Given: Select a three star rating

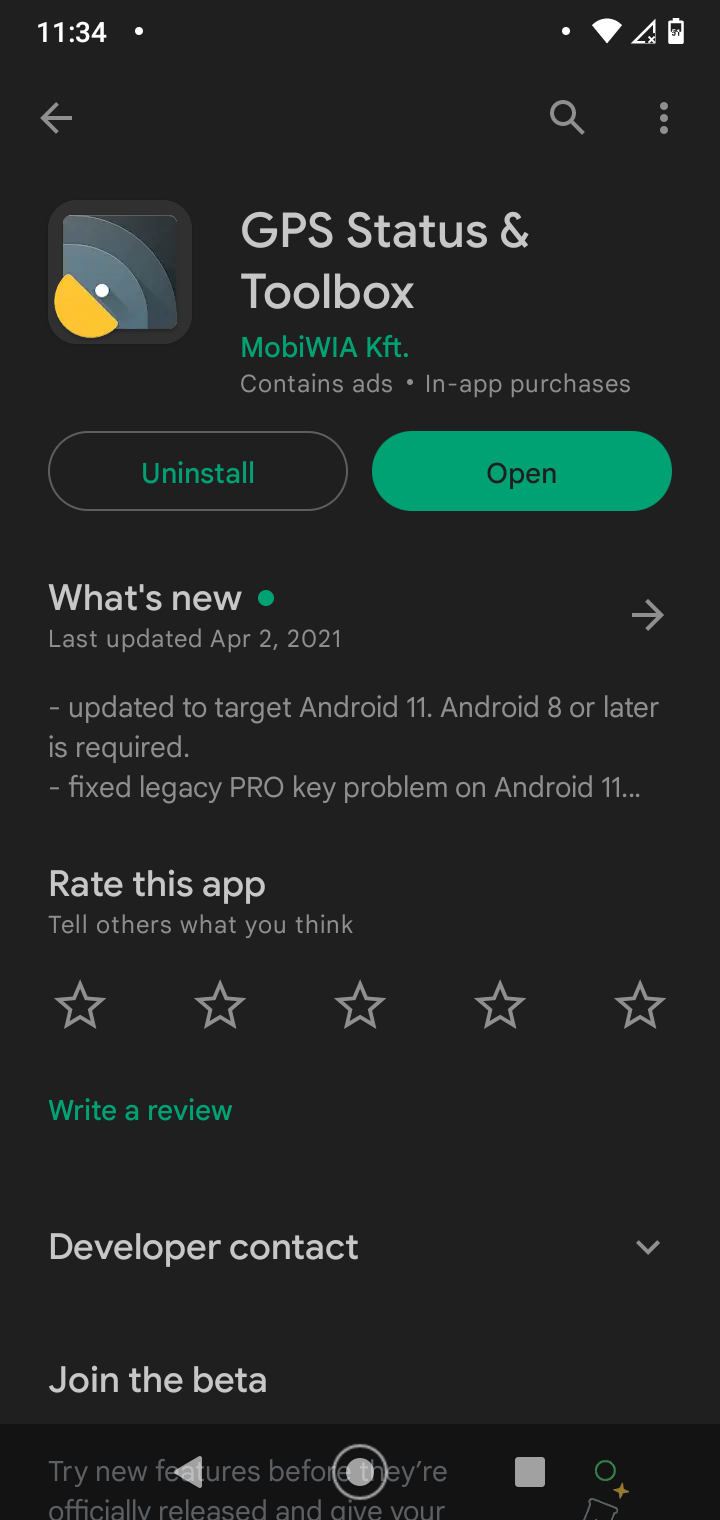Looking at the screenshot, I should [x=360, y=1005].
